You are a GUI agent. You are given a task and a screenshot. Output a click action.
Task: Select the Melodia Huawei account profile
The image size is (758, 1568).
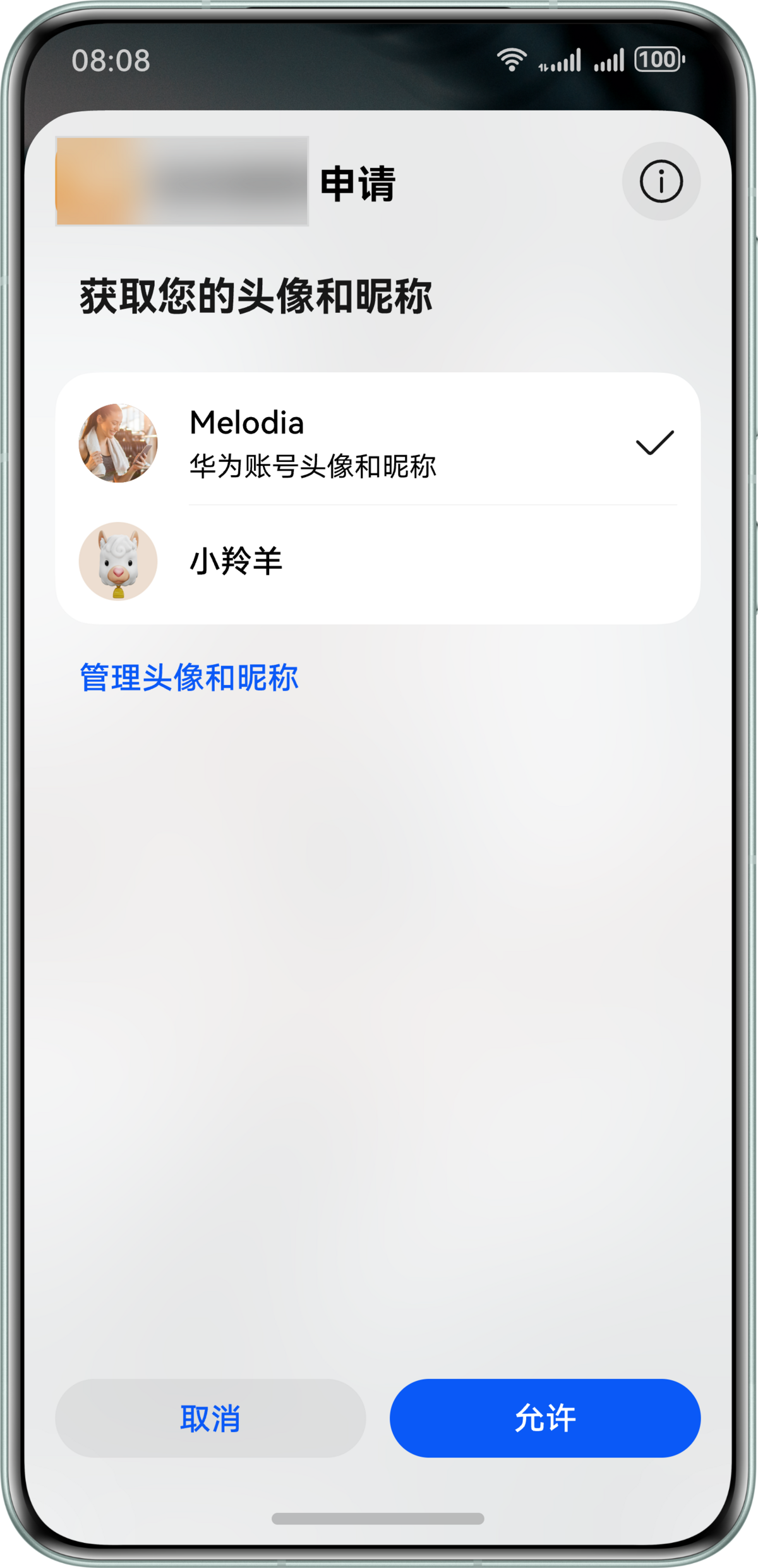coord(377,442)
